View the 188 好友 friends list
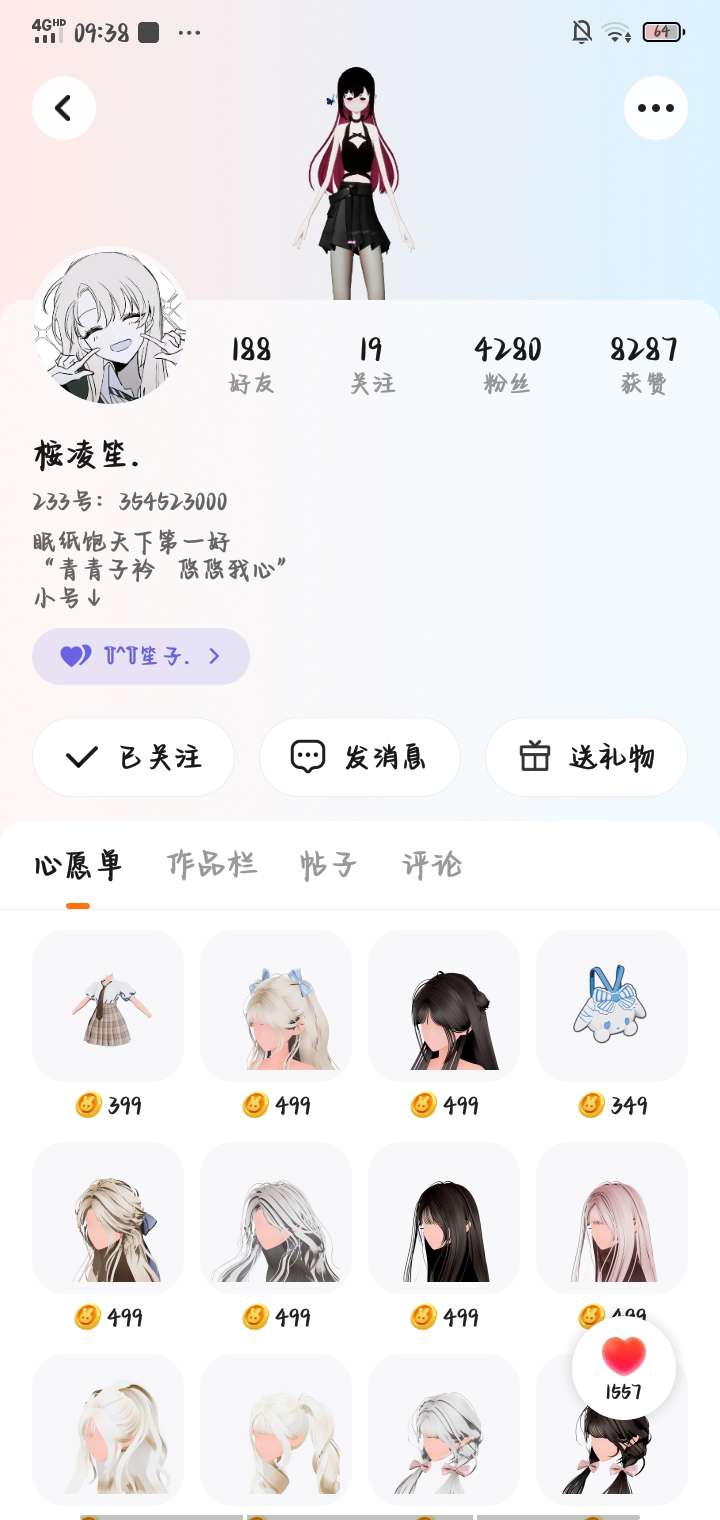 [251, 363]
